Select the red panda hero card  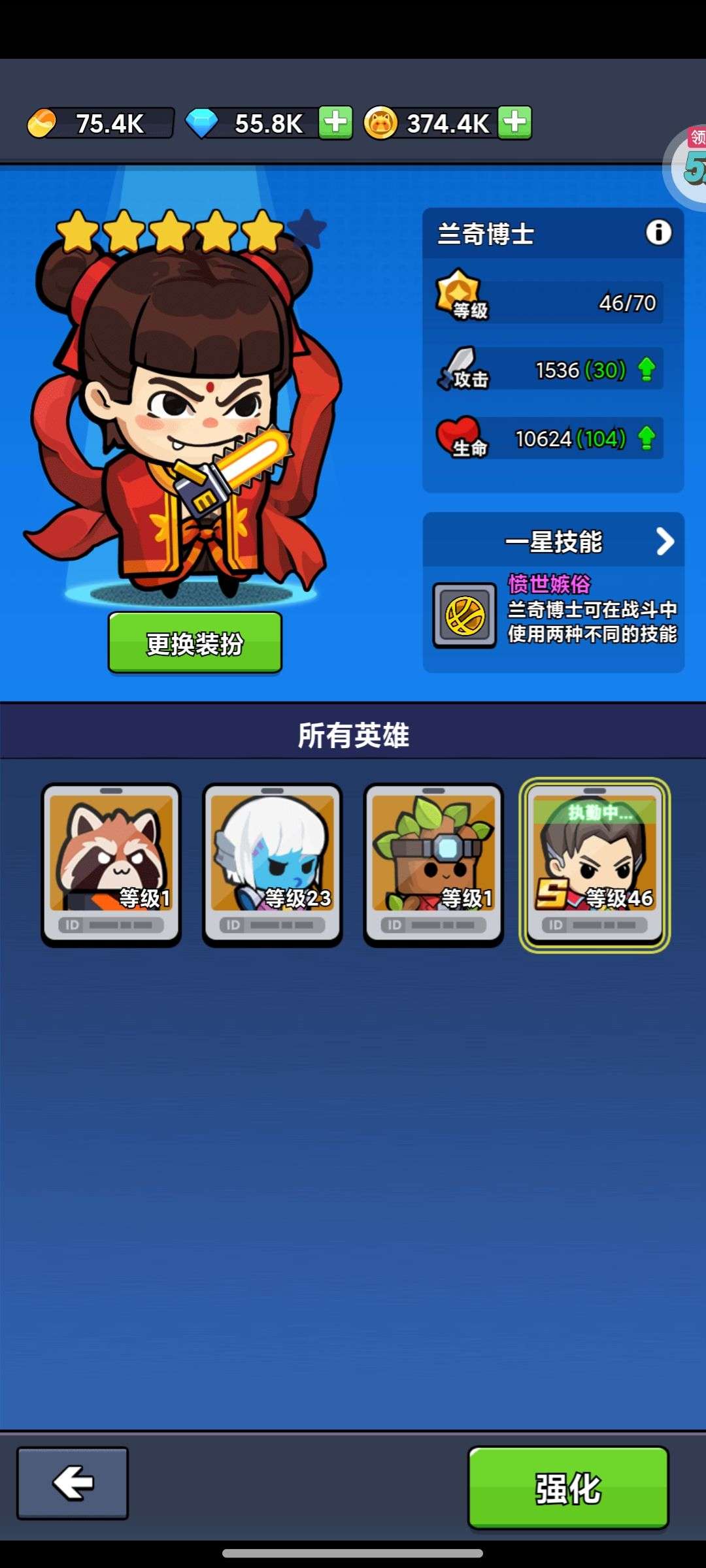(x=111, y=864)
